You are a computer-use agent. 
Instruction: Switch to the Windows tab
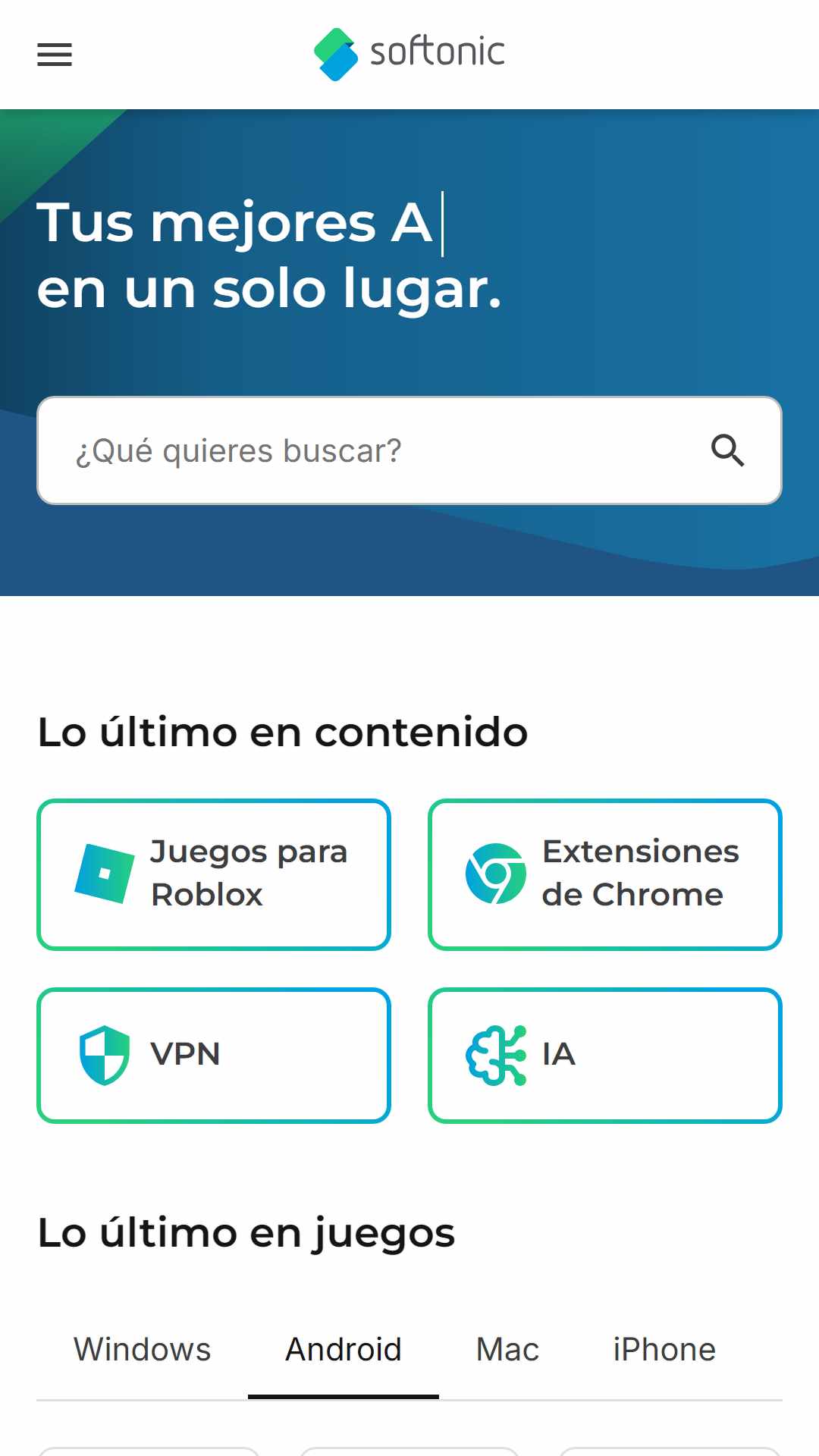(142, 1350)
